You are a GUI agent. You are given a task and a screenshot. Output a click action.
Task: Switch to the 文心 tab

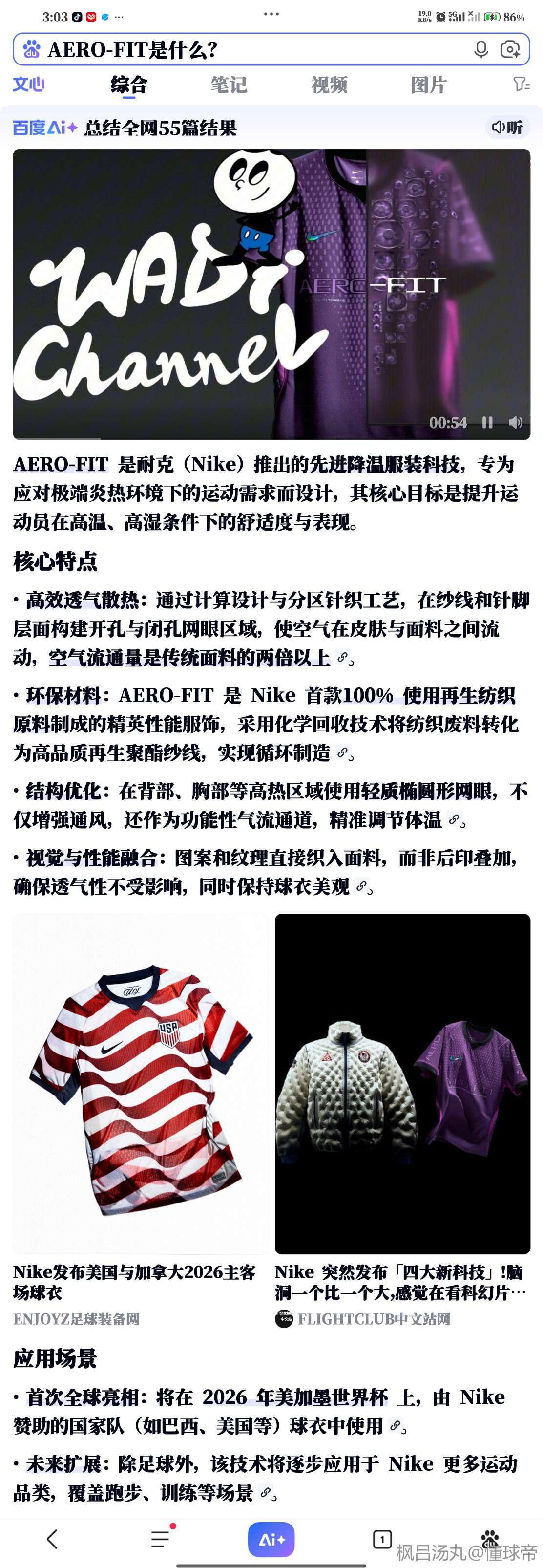tap(29, 85)
